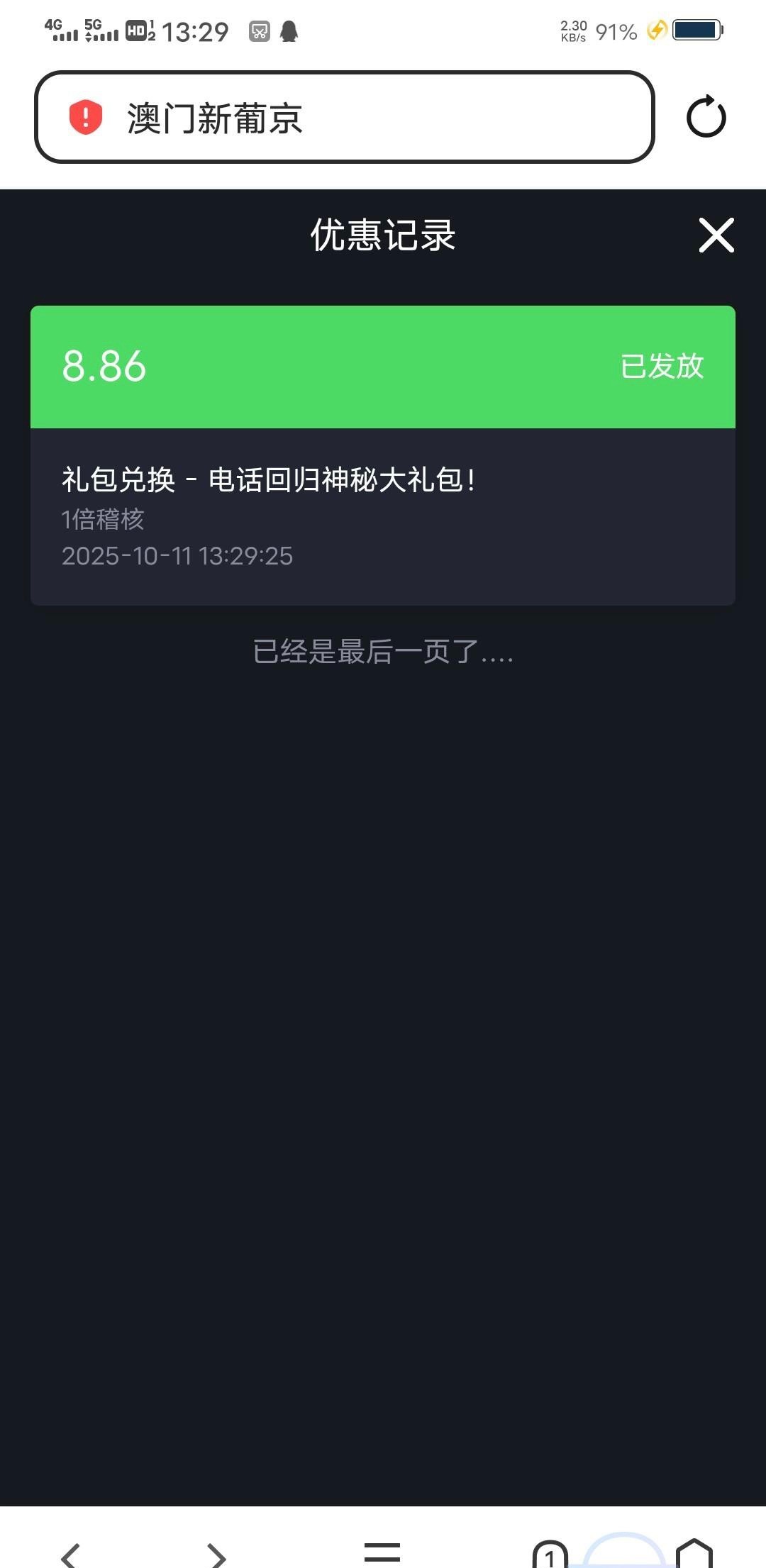Close the 优惠记录 panel
This screenshot has height=1568, width=766.
tap(716, 235)
